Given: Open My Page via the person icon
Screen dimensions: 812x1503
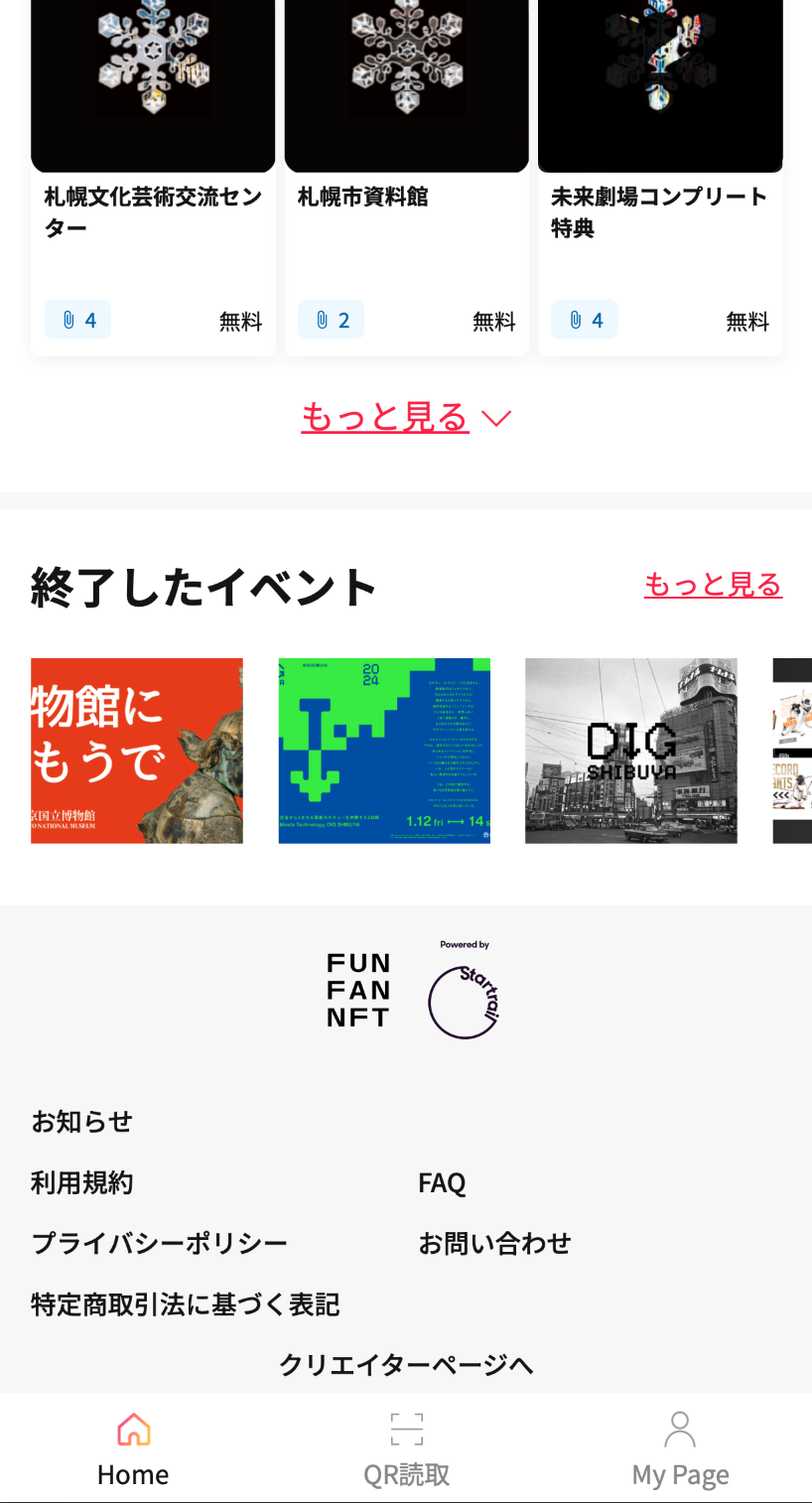Looking at the screenshot, I should (679, 1430).
